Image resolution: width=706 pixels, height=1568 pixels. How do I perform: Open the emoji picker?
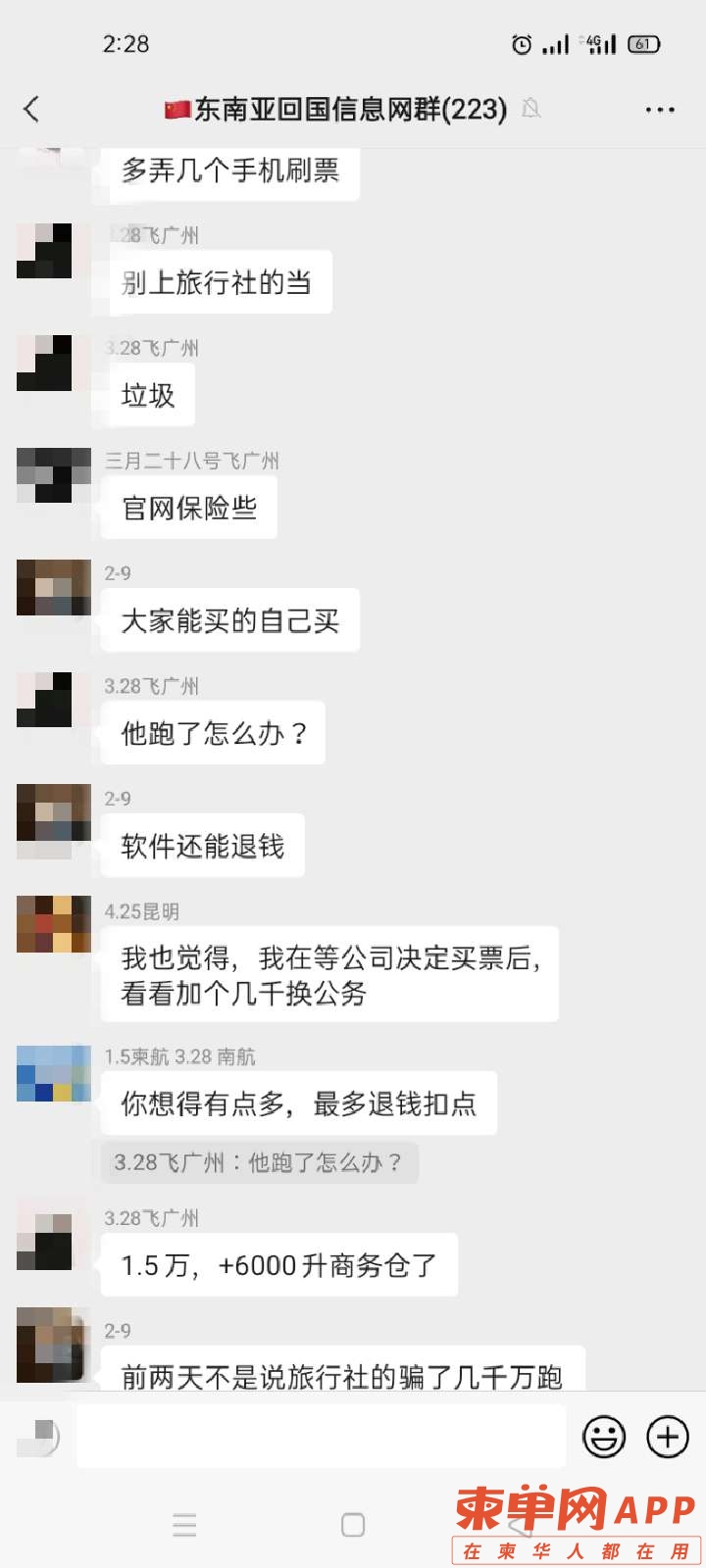[x=604, y=1438]
